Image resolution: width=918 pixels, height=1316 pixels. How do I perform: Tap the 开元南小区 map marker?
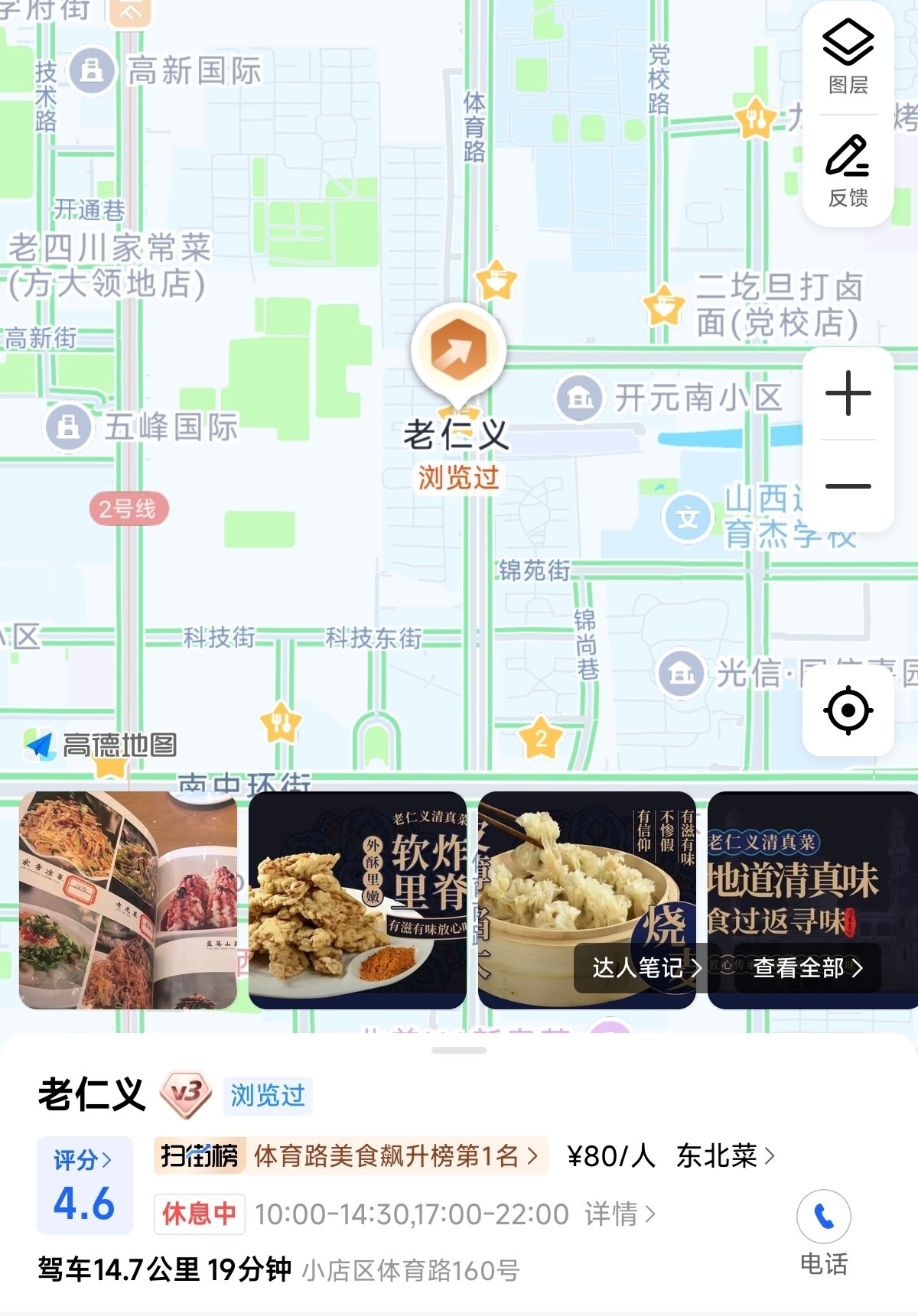[580, 398]
